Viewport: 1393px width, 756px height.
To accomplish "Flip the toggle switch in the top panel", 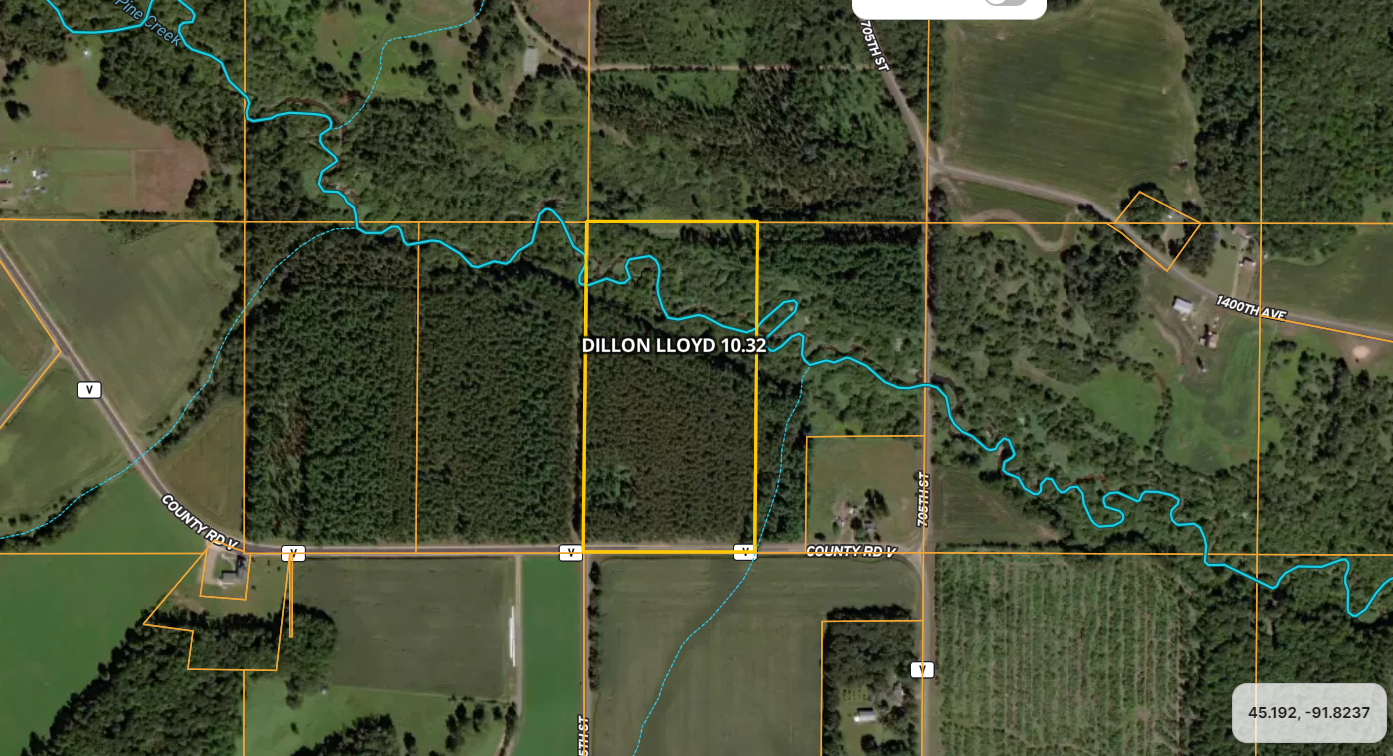I will [x=1005, y=1].
